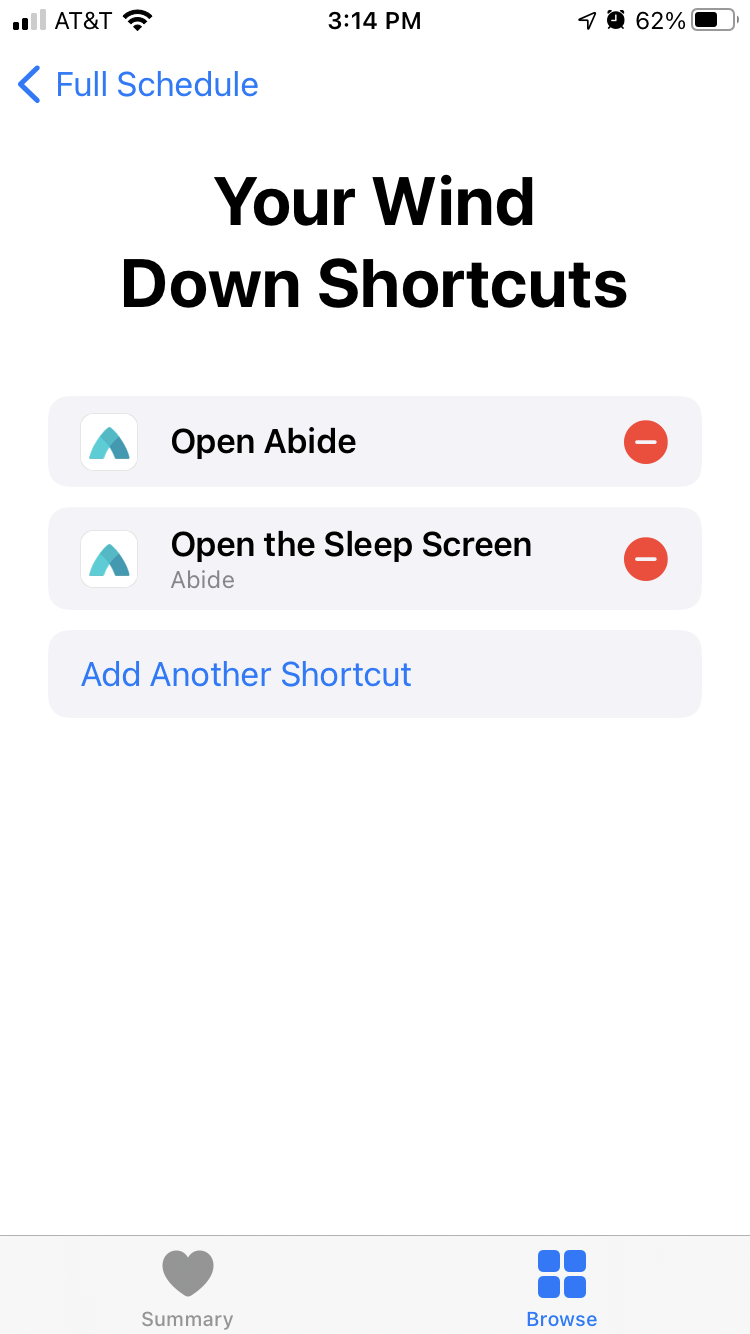Tap Add Another Shortcut

click(x=375, y=674)
